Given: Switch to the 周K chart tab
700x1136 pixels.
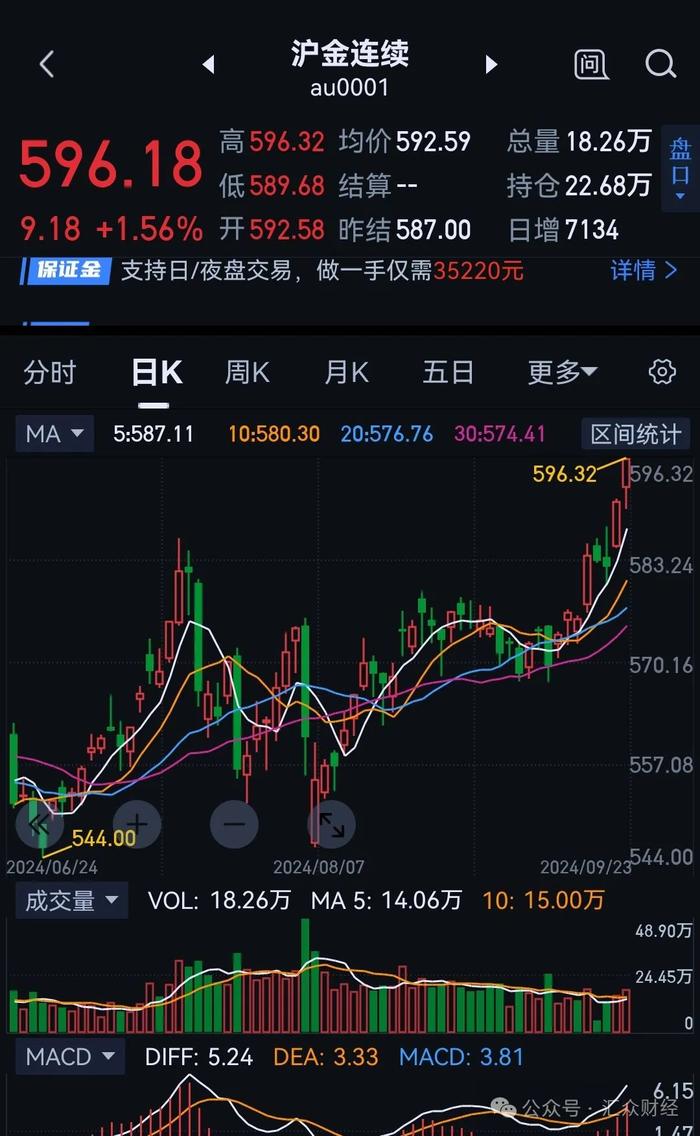Looking at the screenshot, I should point(247,372).
